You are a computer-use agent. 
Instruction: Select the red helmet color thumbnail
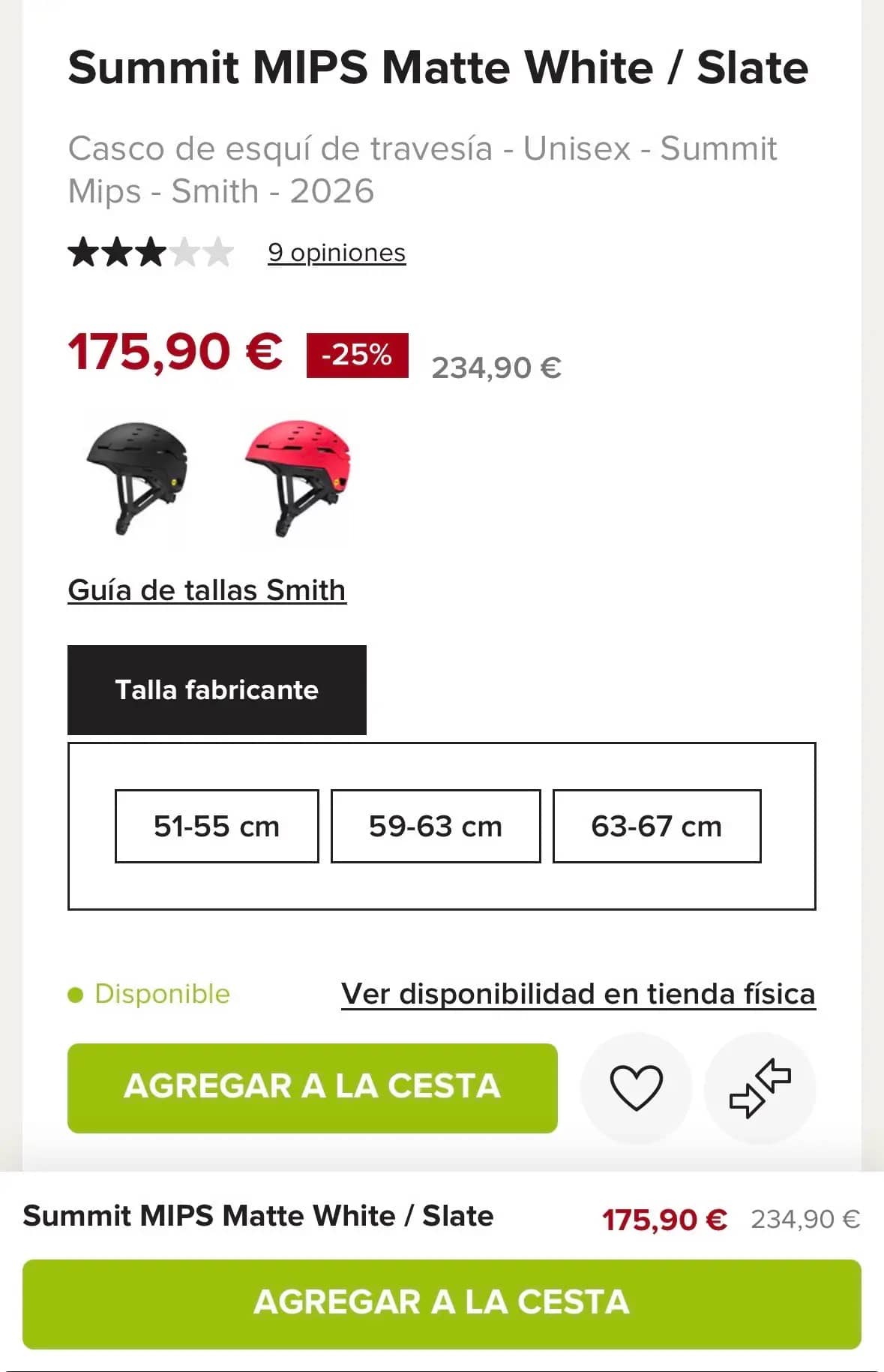(297, 482)
